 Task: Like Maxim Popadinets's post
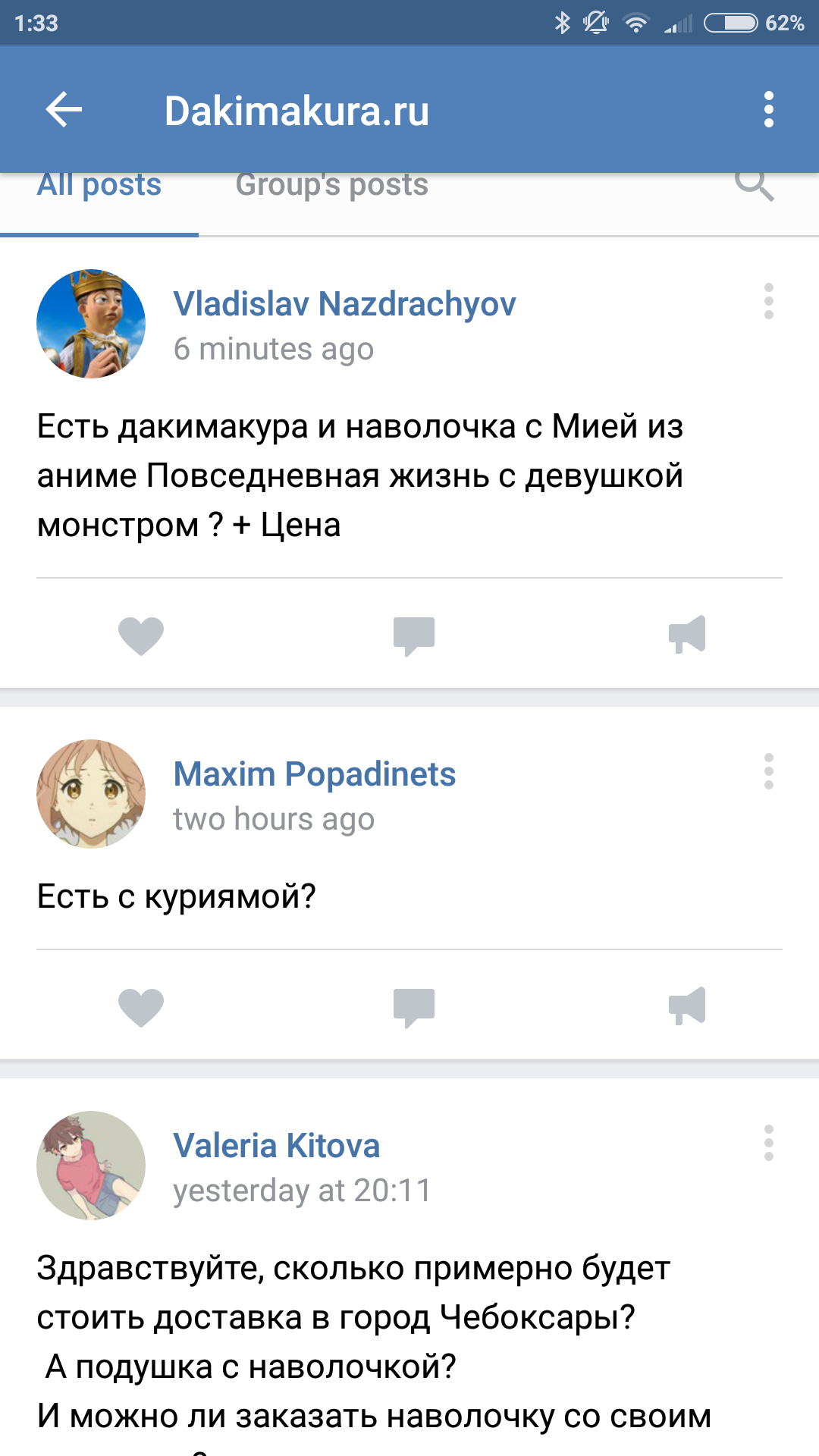[x=141, y=1007]
